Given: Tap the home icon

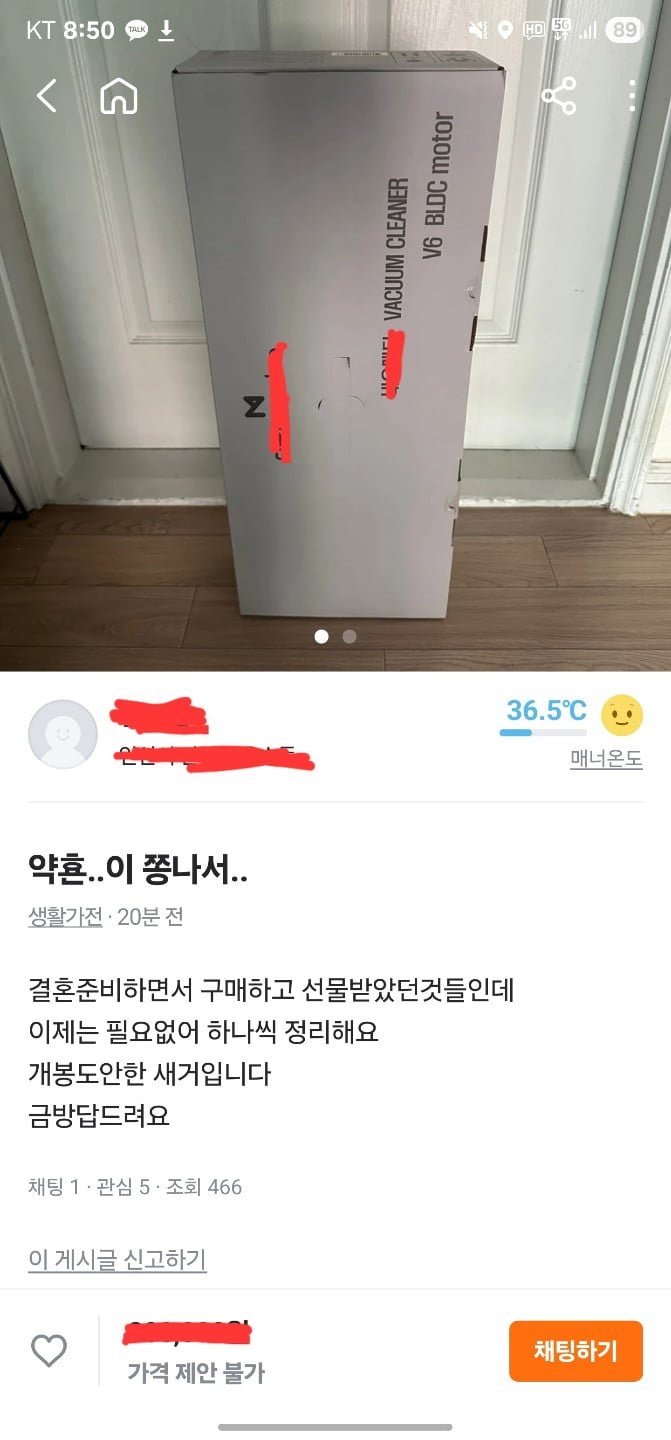Looking at the screenshot, I should coord(118,96).
